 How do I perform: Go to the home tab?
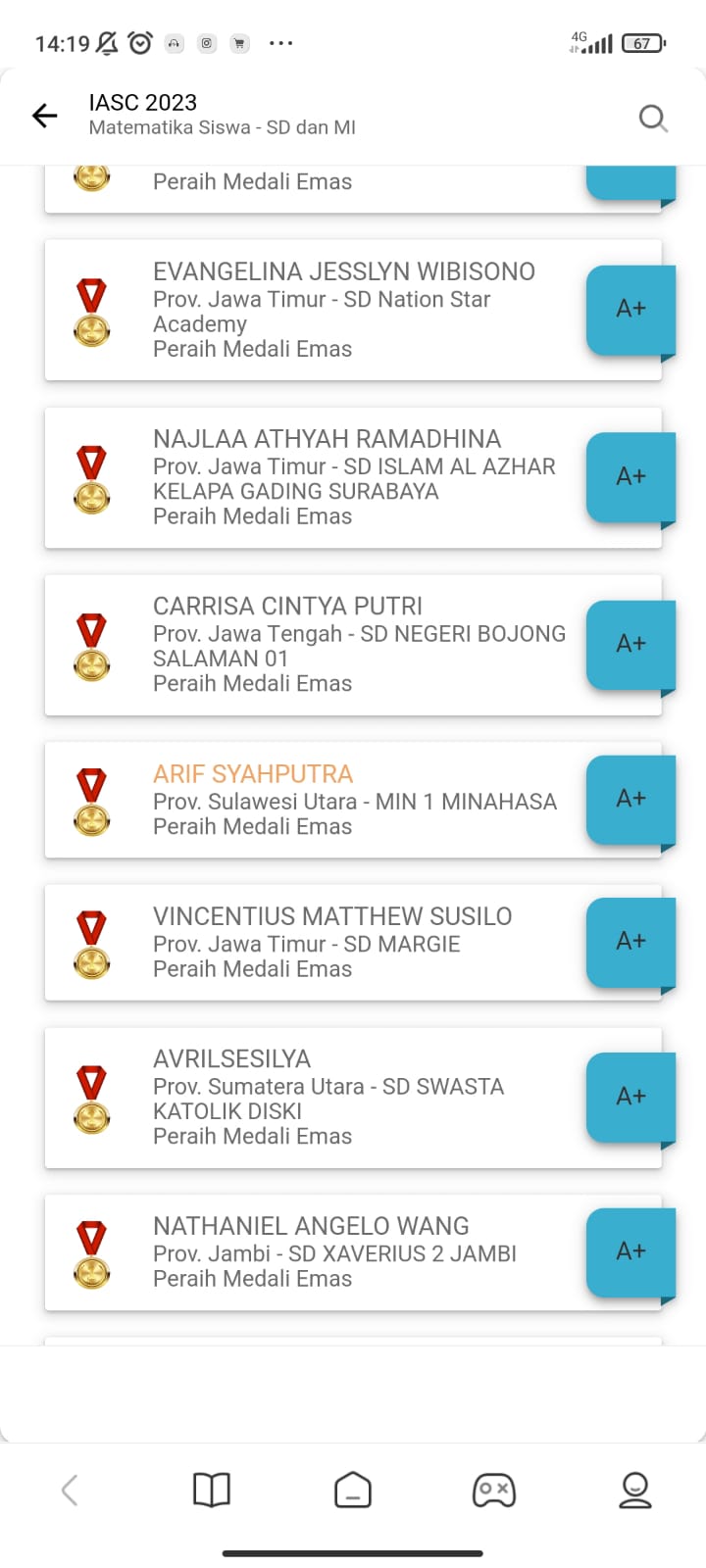click(353, 1491)
